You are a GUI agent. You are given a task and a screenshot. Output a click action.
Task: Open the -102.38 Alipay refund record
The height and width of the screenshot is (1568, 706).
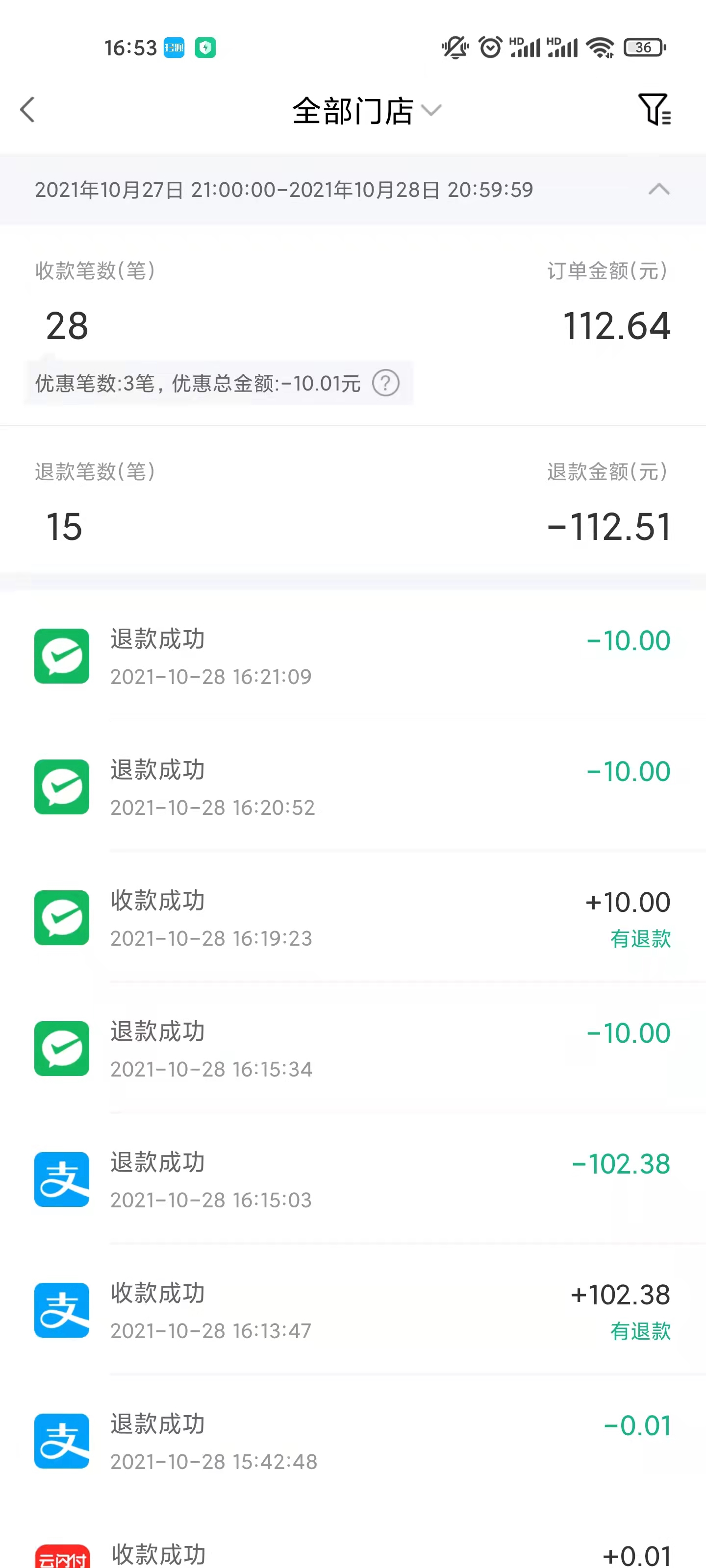tap(352, 1180)
